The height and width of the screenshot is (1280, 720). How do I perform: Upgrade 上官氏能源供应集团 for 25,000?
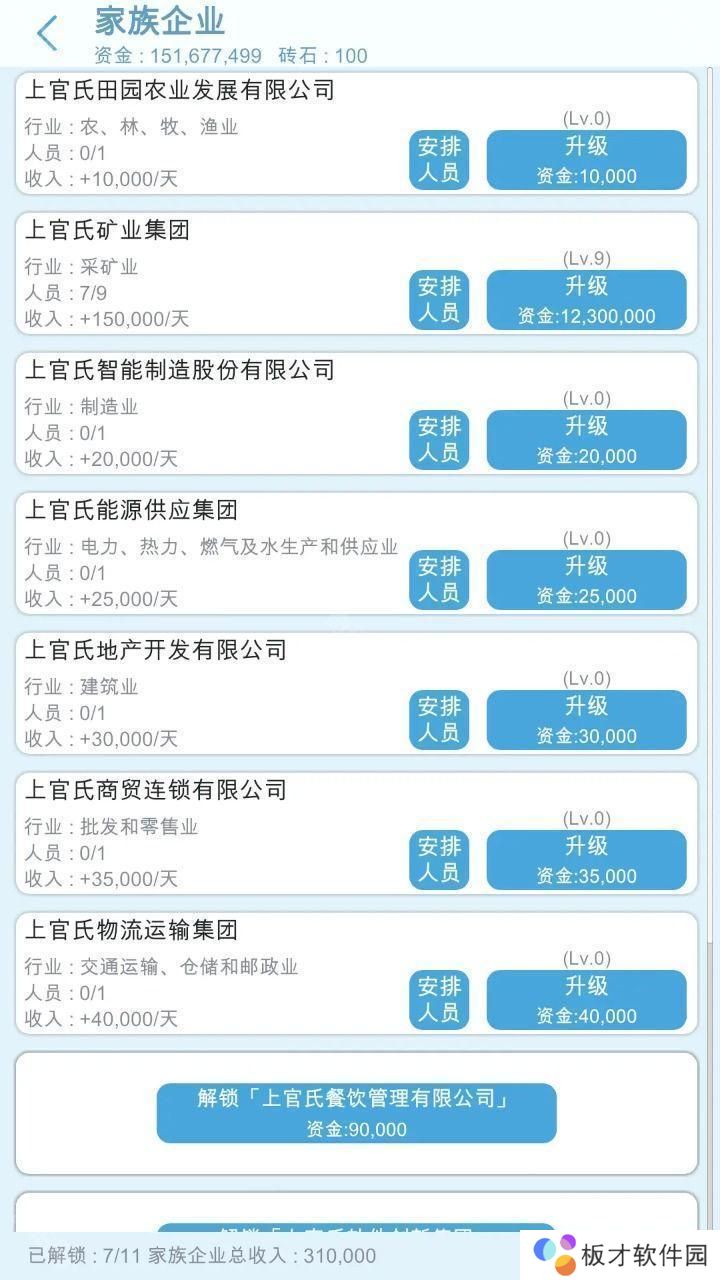tap(586, 580)
